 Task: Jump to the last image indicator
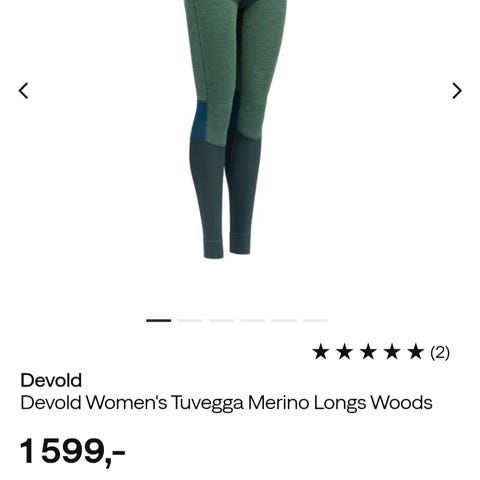[315, 320]
